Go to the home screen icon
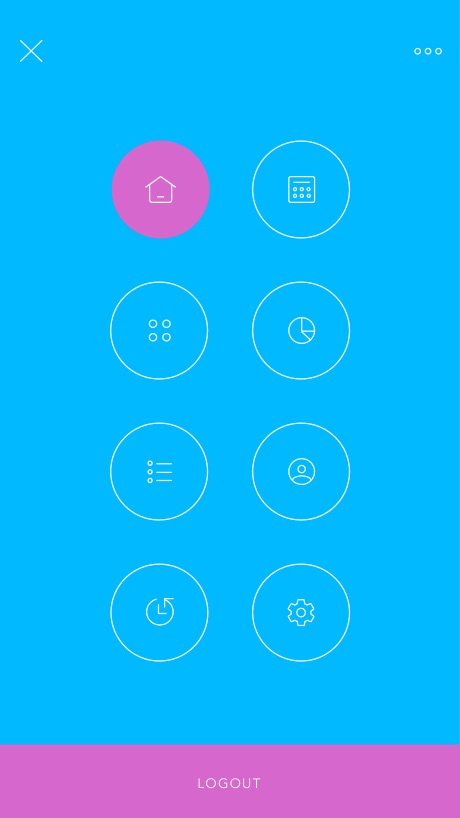Screen dimensions: 460x818 tap(161, 189)
